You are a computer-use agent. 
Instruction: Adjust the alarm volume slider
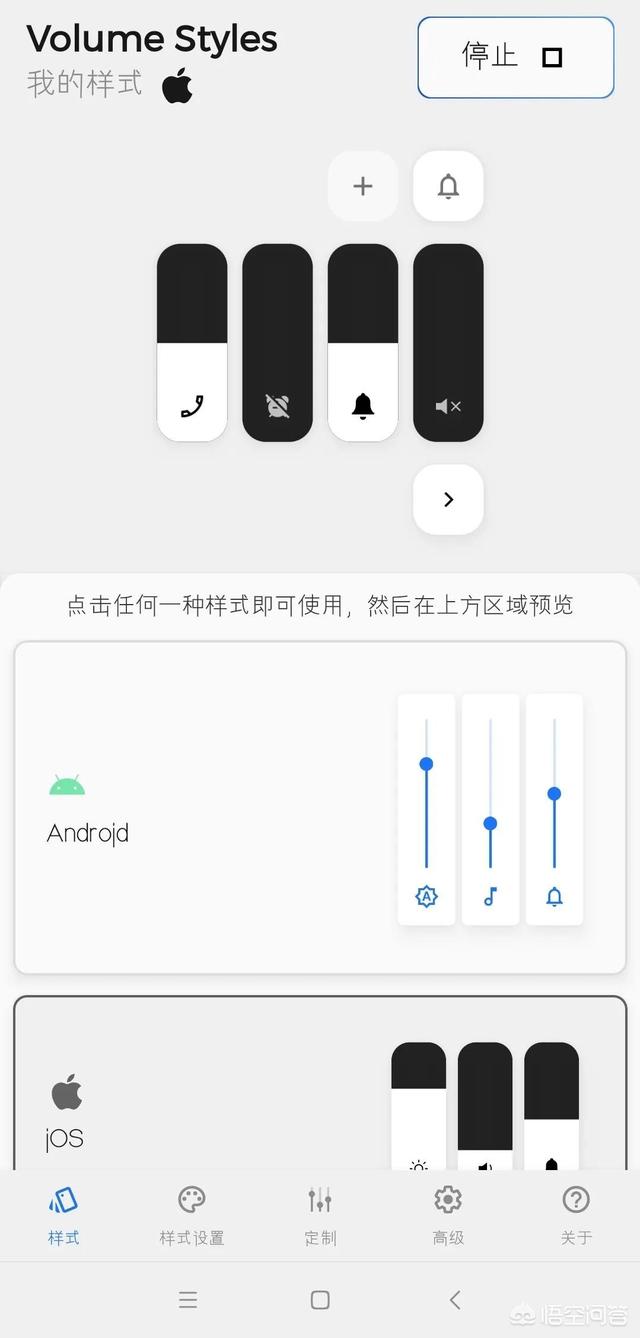click(277, 343)
